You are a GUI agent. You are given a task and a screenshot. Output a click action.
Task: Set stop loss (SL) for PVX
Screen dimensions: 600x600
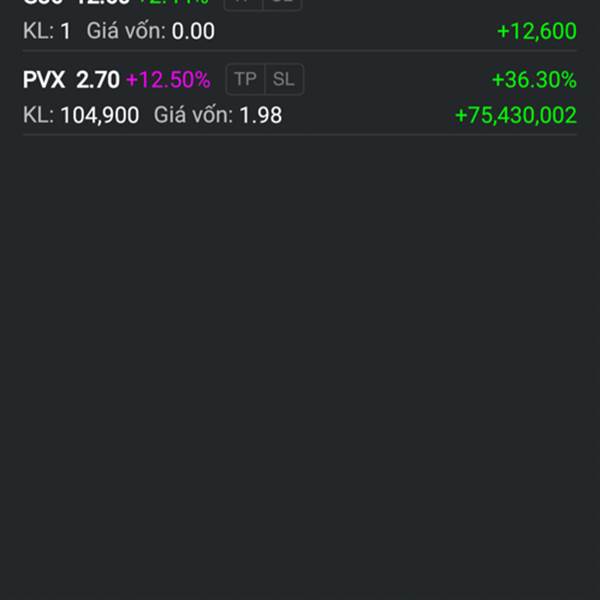coord(284,80)
